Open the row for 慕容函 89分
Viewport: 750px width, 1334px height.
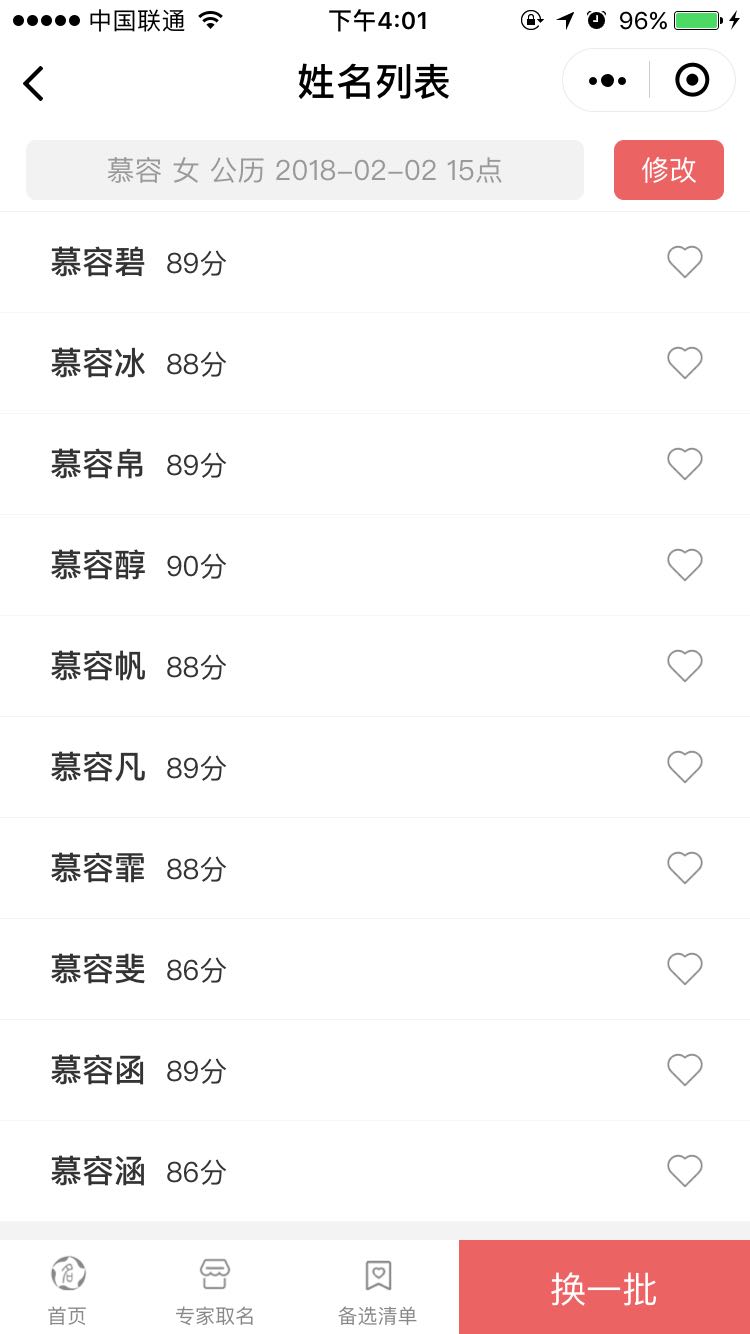tap(375, 1070)
